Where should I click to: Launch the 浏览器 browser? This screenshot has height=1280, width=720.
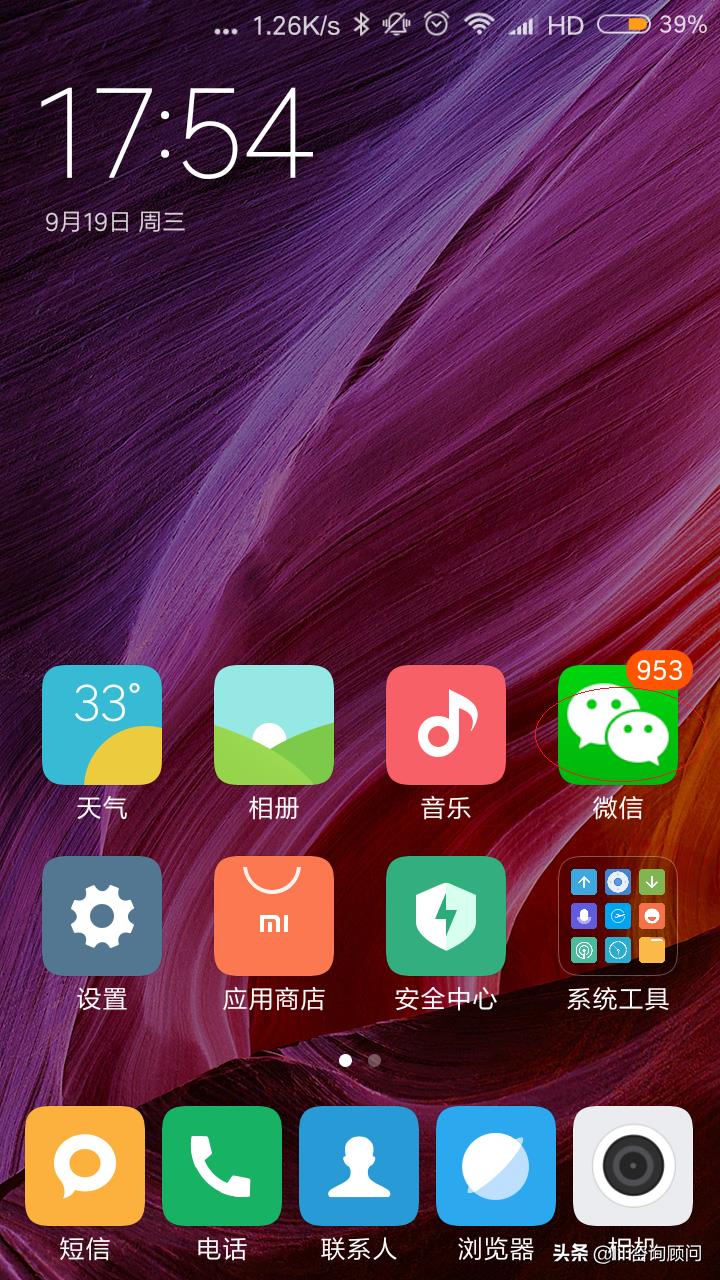(496, 1166)
